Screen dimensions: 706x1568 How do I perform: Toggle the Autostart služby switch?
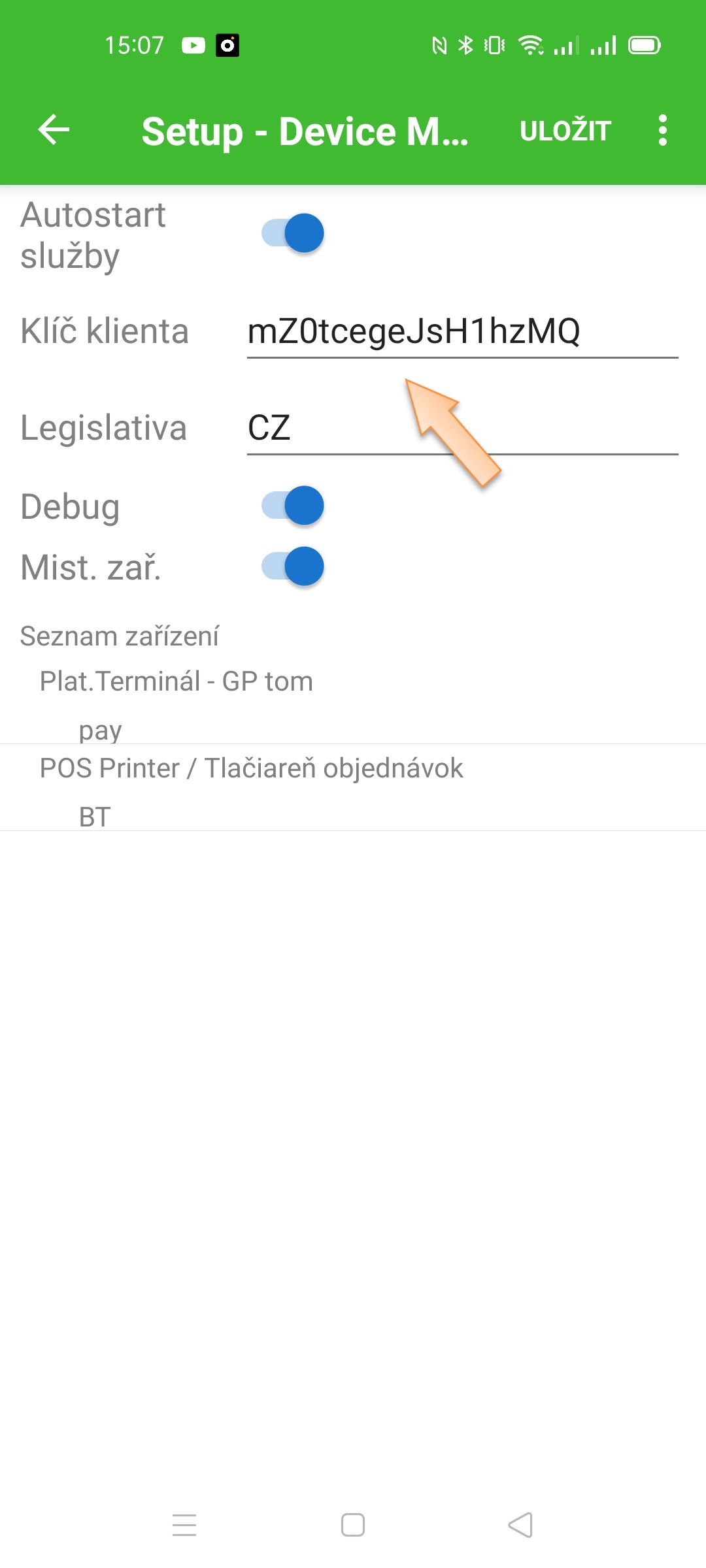(293, 233)
